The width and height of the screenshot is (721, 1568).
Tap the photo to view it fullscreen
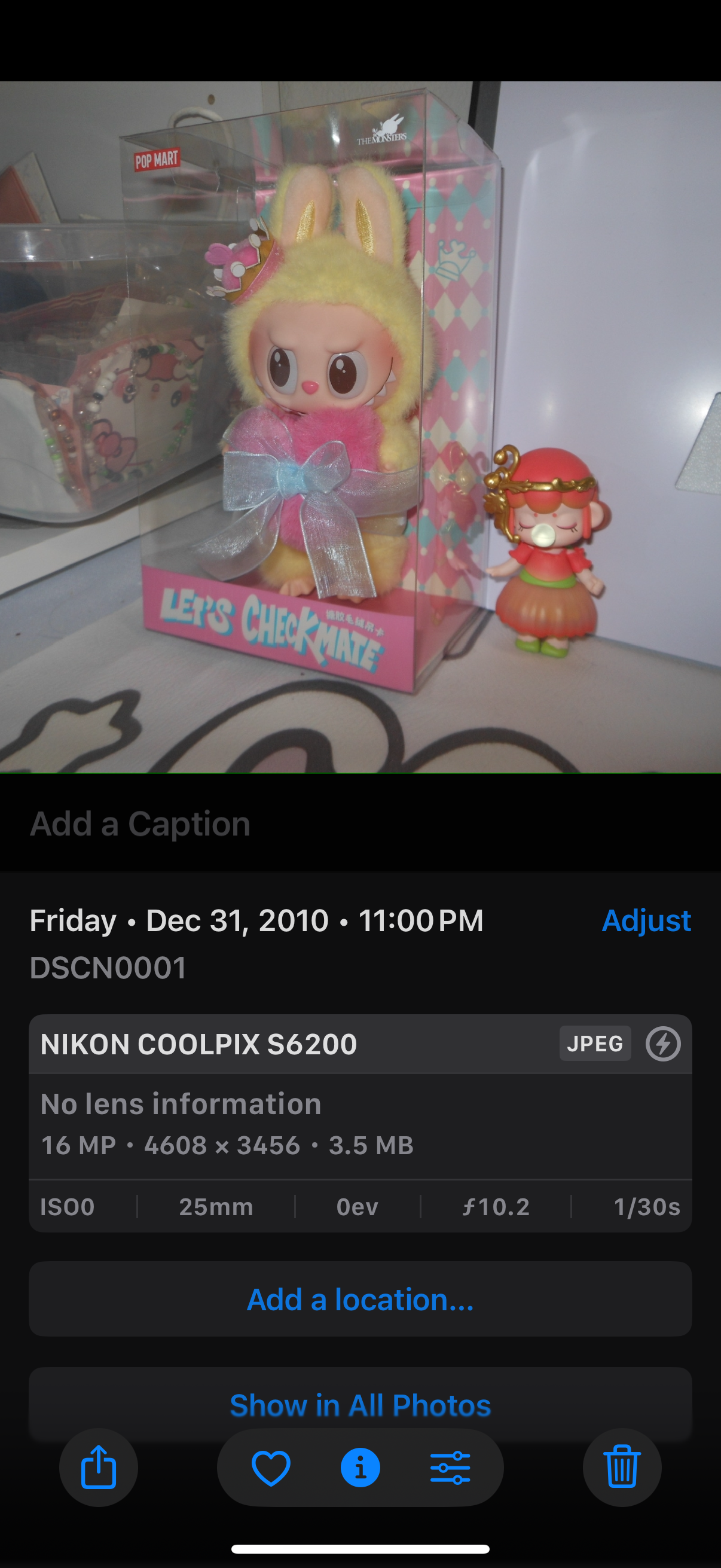click(x=360, y=426)
